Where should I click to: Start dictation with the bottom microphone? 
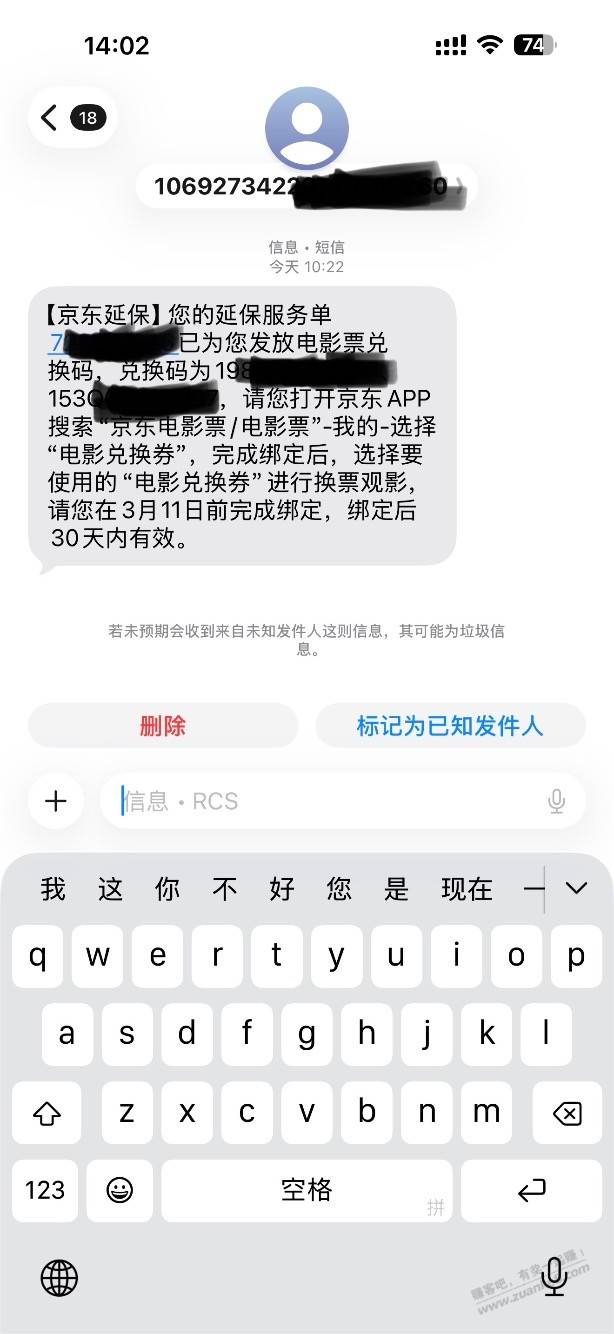[553, 1277]
